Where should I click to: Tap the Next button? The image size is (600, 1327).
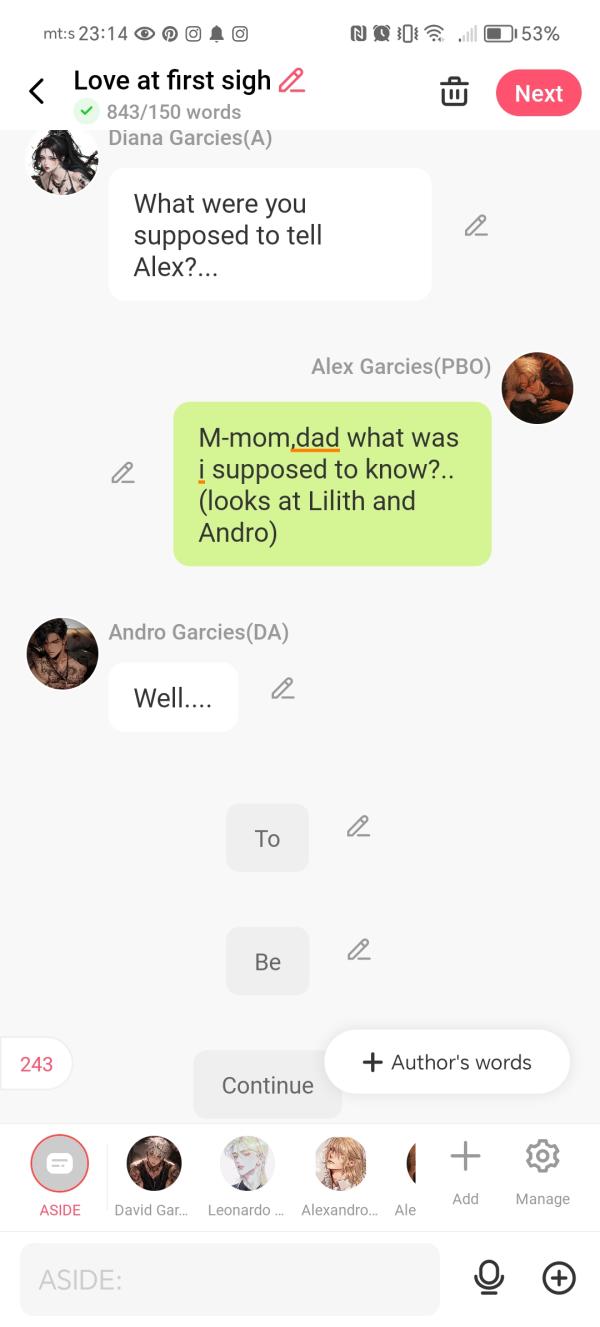538,93
